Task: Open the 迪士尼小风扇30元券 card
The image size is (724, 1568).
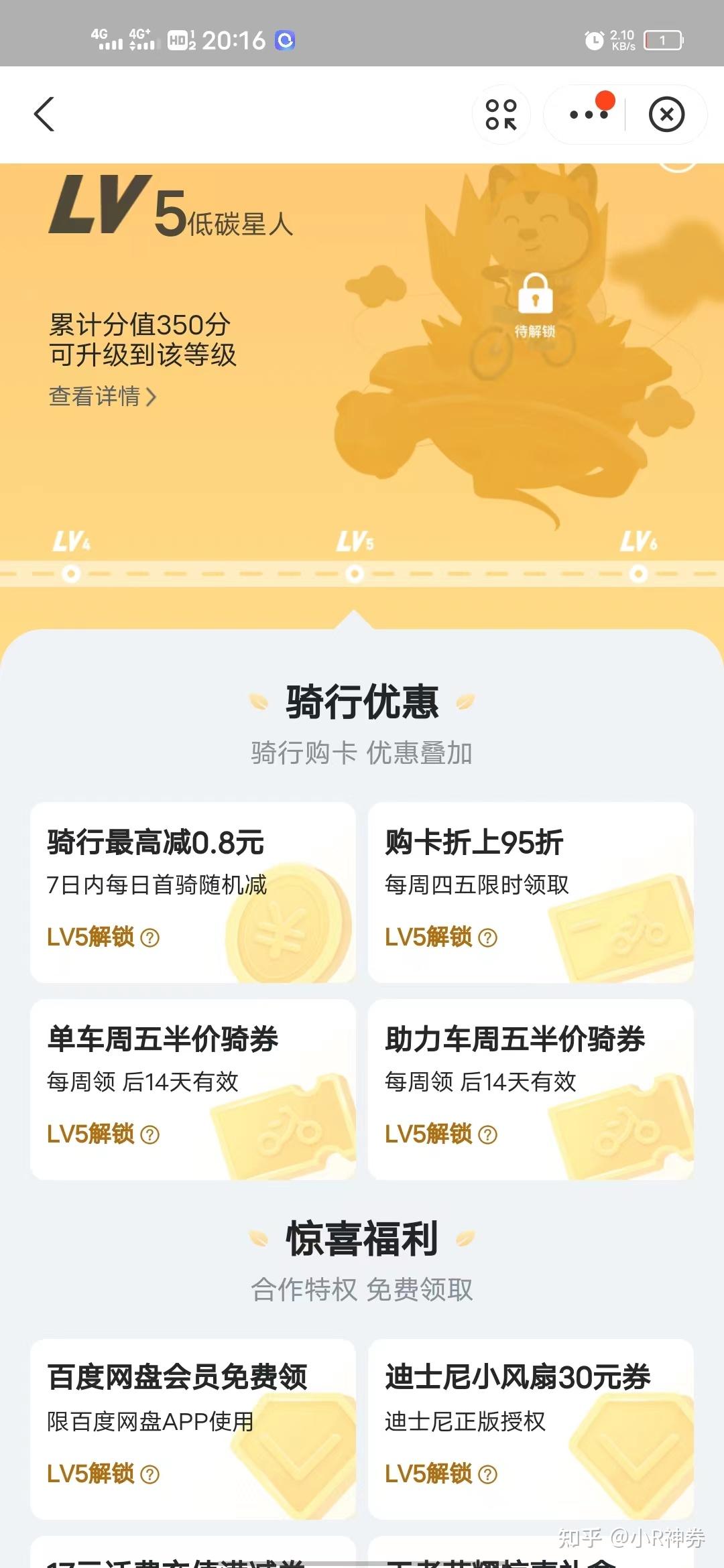Action: click(531, 1429)
